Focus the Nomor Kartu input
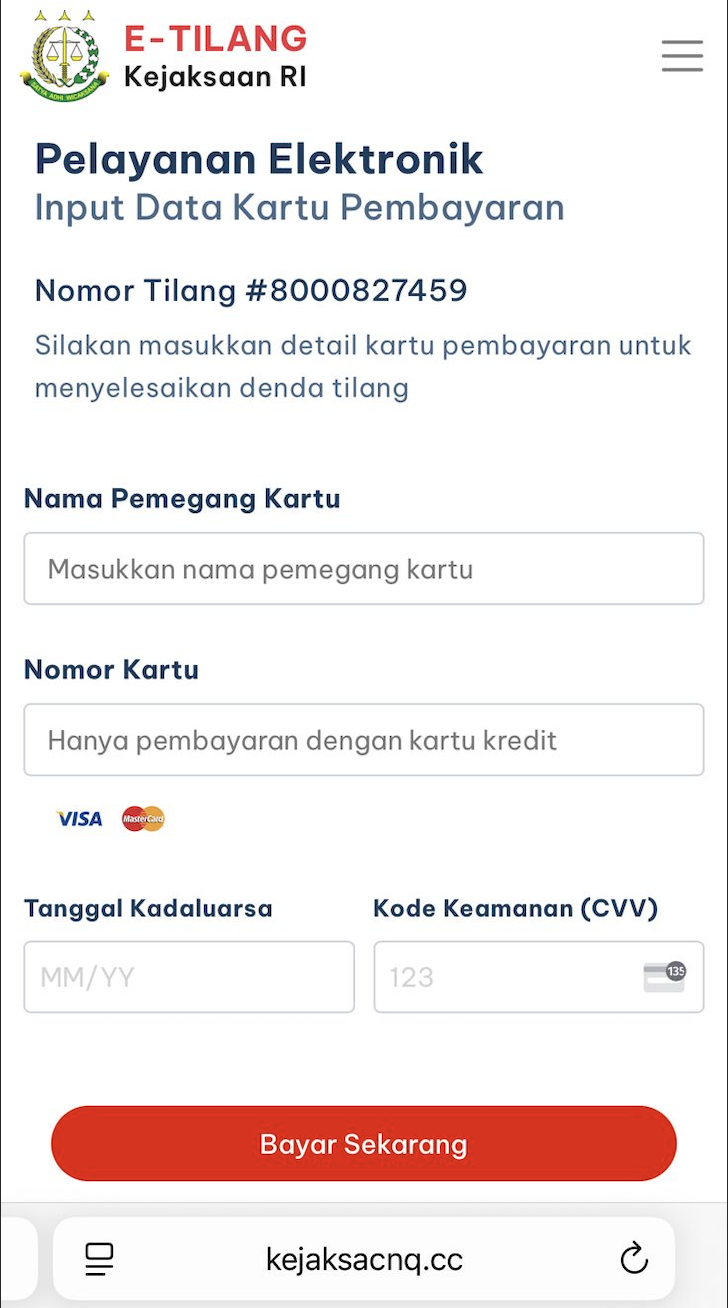728x1308 pixels. tap(364, 740)
